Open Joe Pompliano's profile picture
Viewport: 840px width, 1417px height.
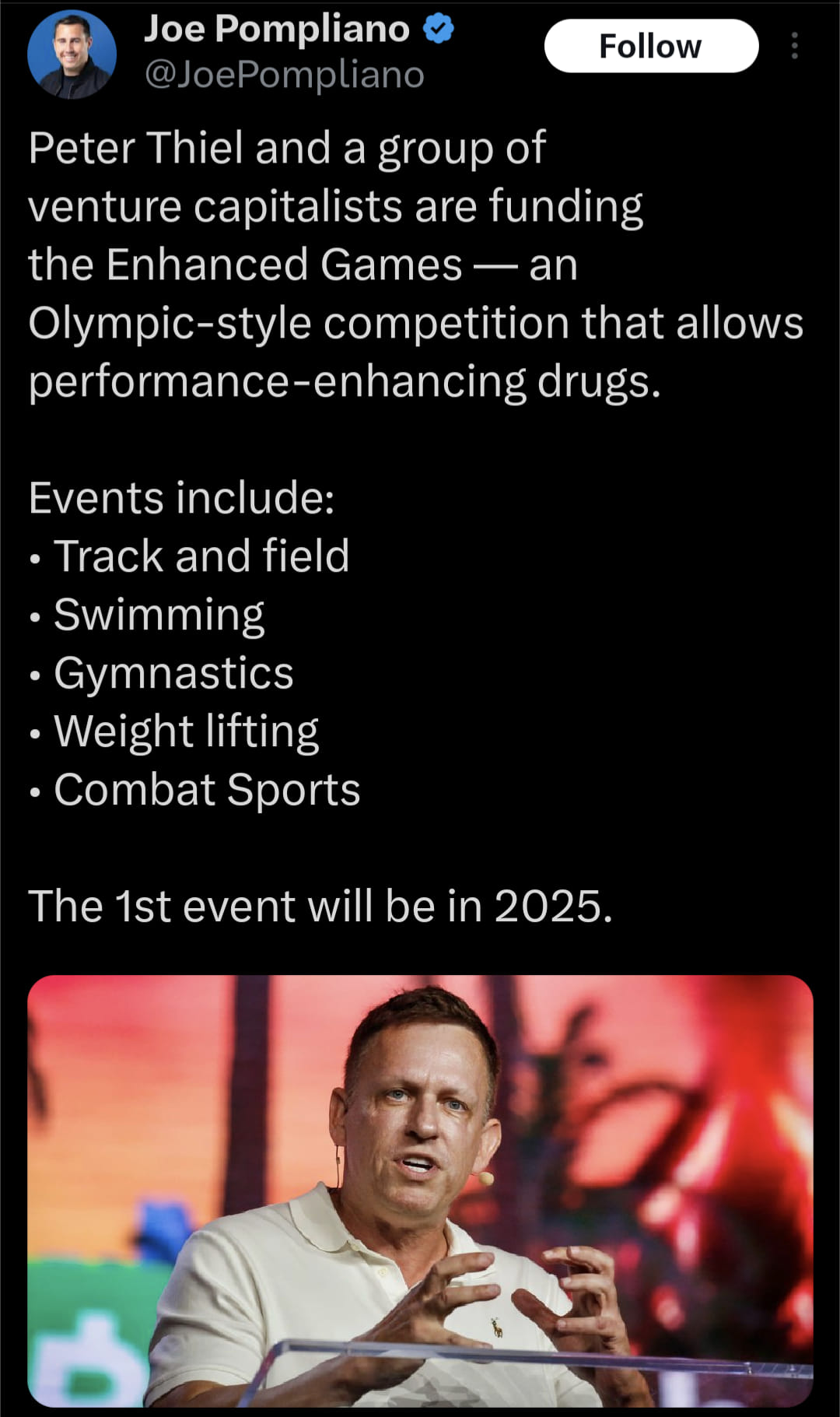[x=72, y=54]
